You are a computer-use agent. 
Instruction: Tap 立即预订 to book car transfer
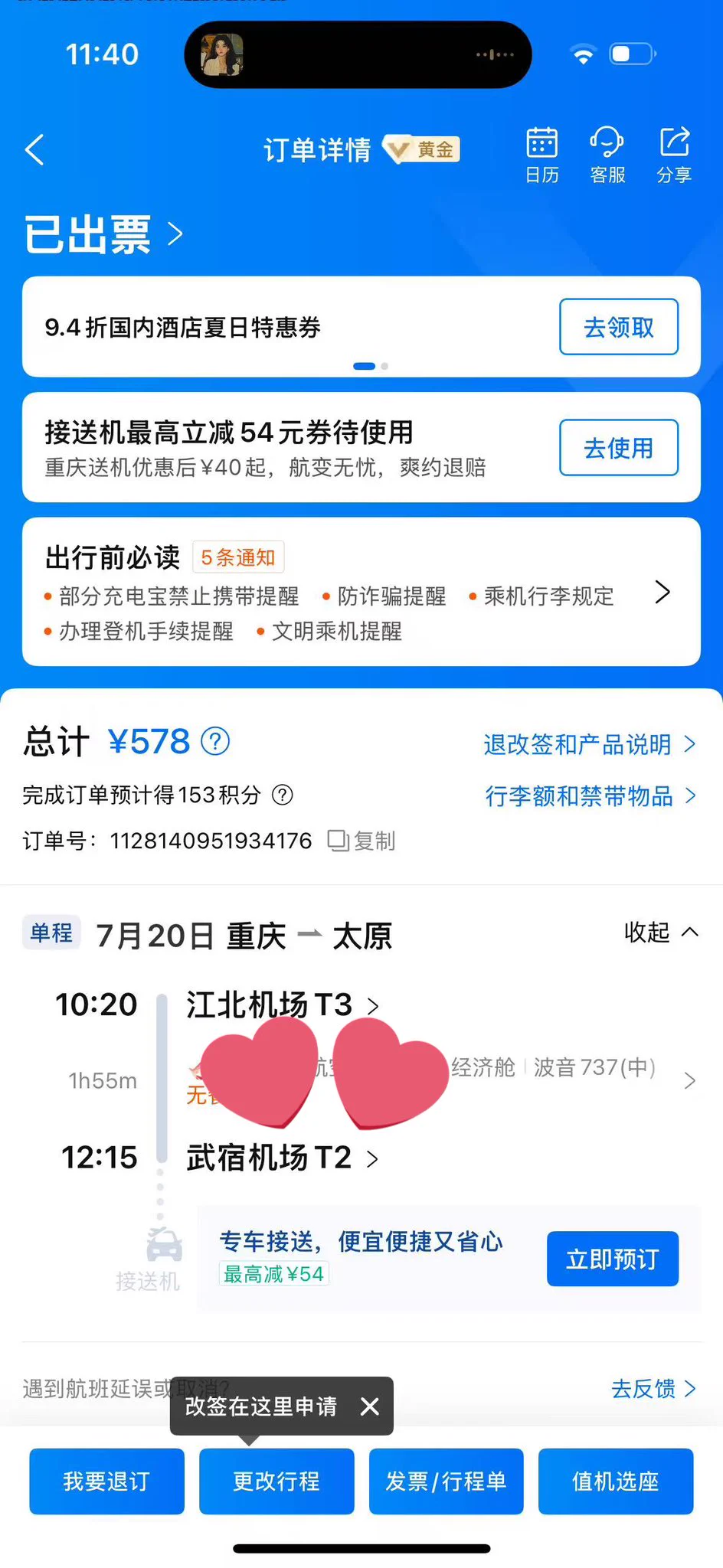pyautogui.click(x=612, y=1259)
